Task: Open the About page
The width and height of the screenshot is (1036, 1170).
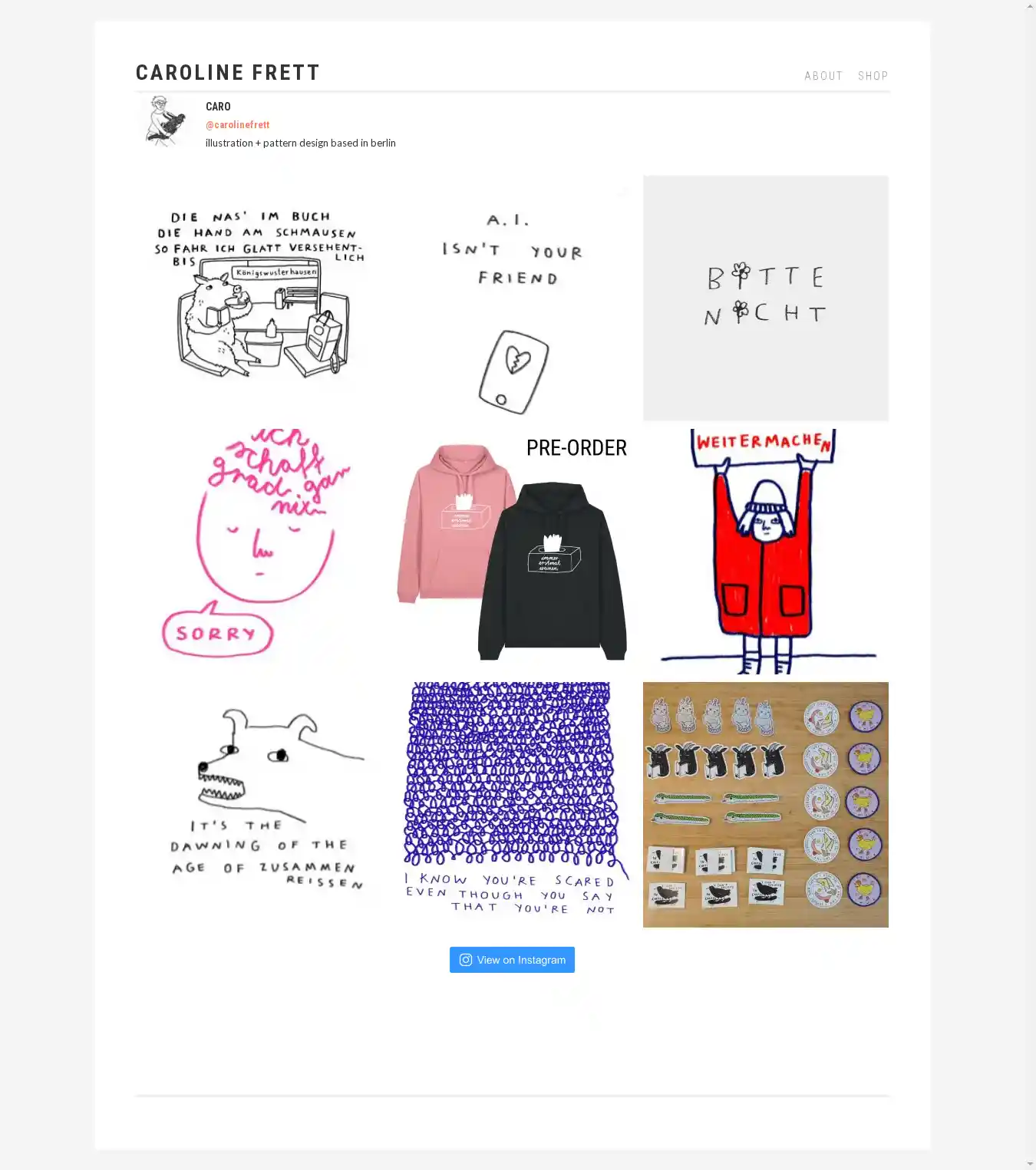Action: (x=823, y=76)
